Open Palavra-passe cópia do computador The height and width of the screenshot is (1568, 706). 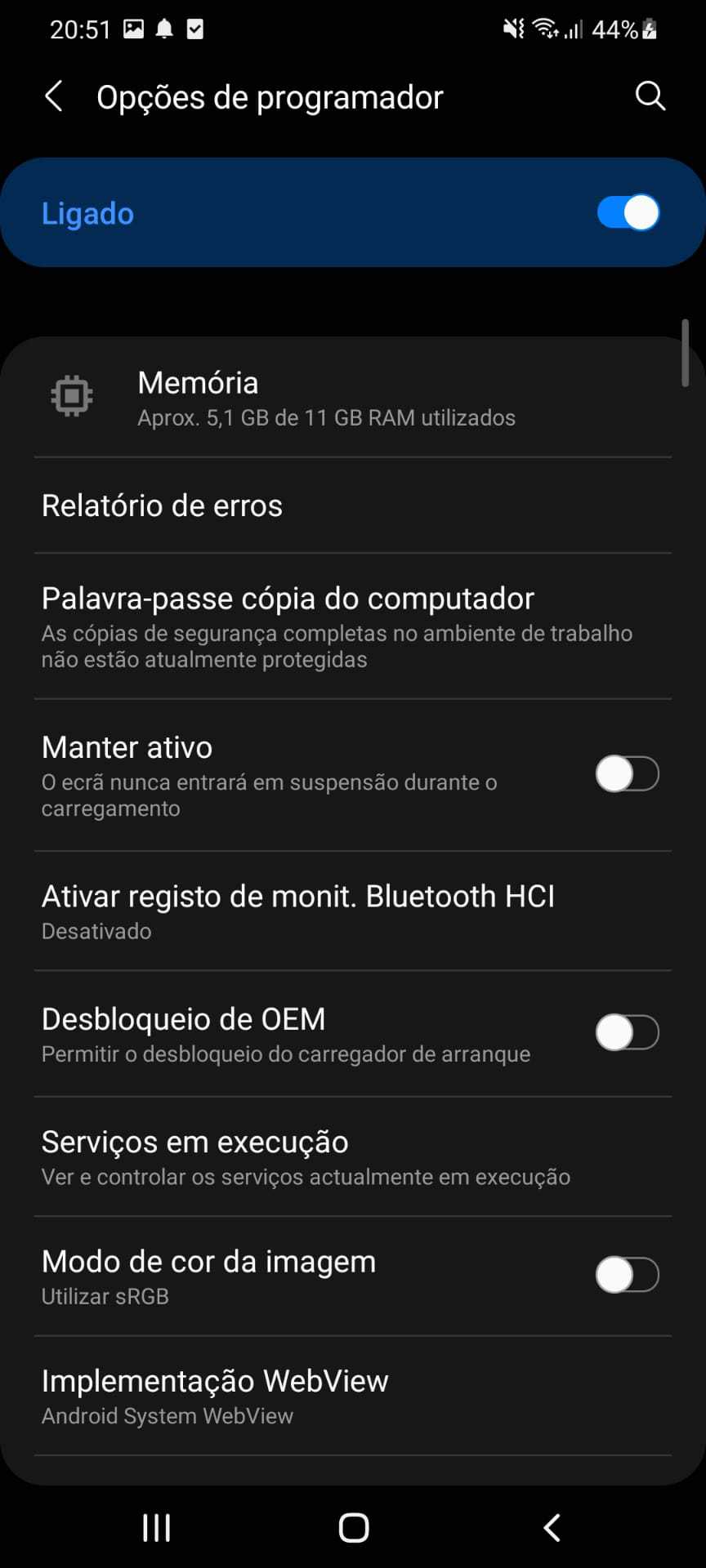tap(353, 626)
